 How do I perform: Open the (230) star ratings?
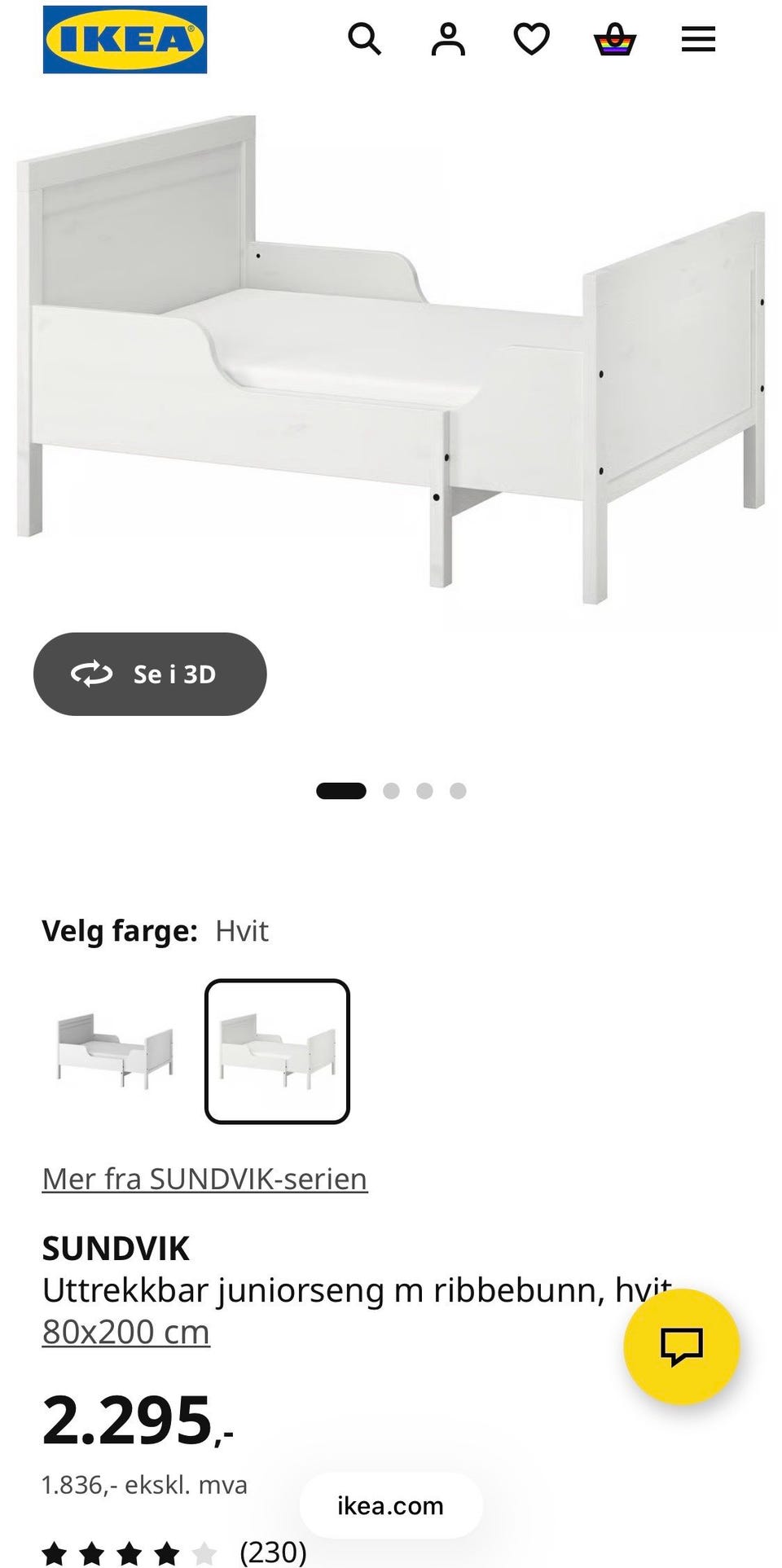175,1552
